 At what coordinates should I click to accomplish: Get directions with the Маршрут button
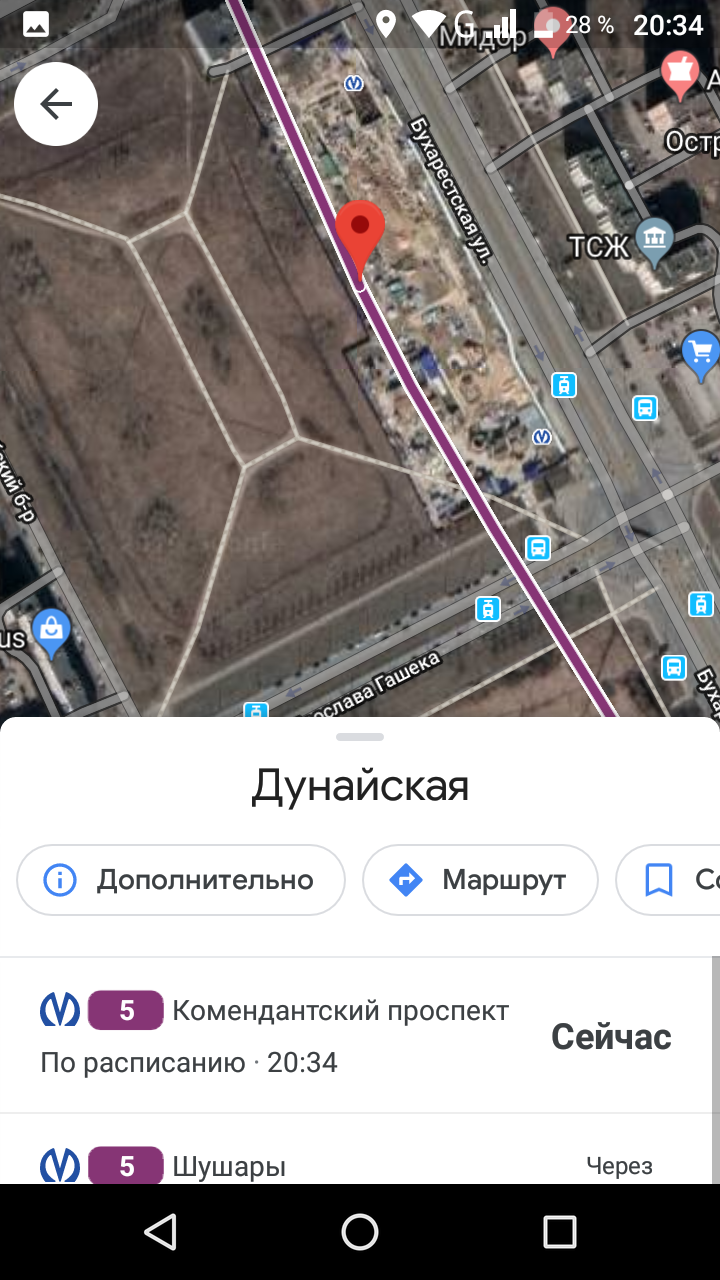tap(480, 880)
